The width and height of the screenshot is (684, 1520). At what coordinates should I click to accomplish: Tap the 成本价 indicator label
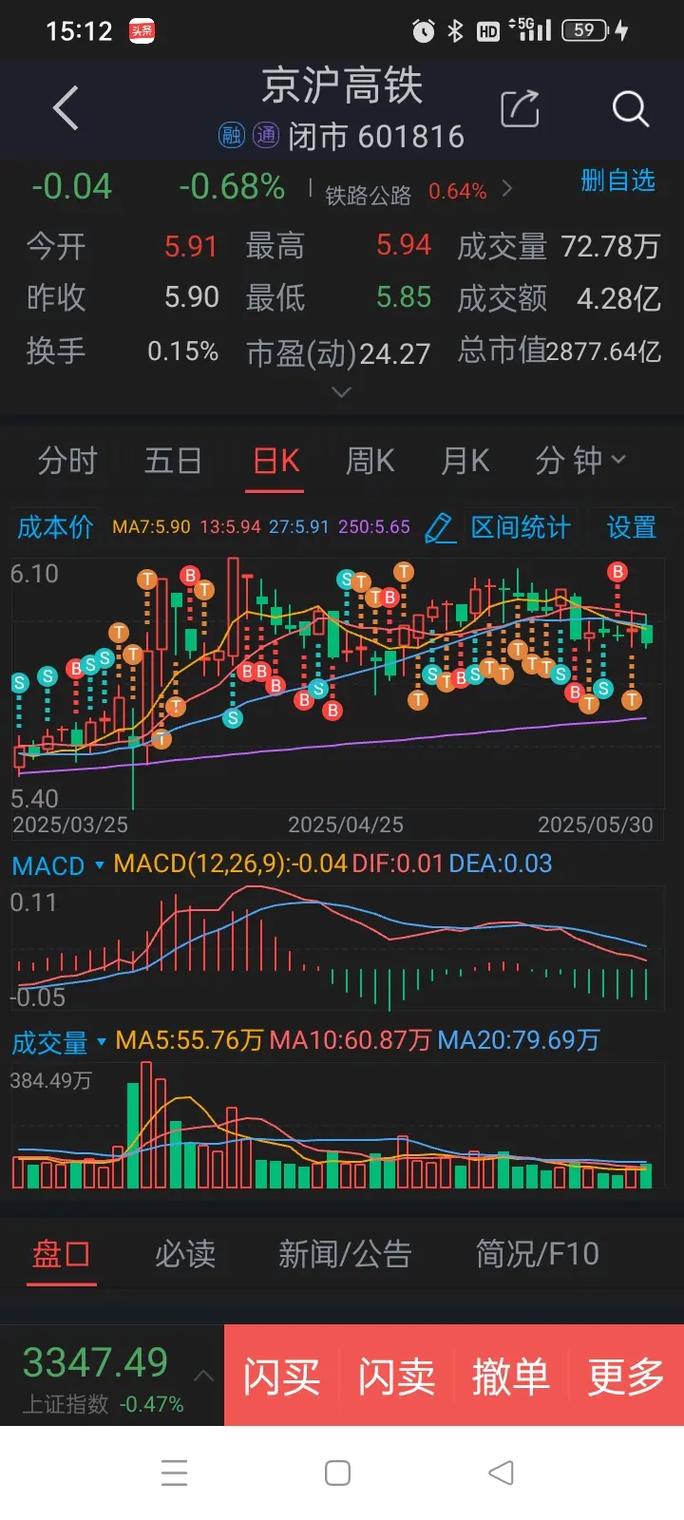point(55,527)
